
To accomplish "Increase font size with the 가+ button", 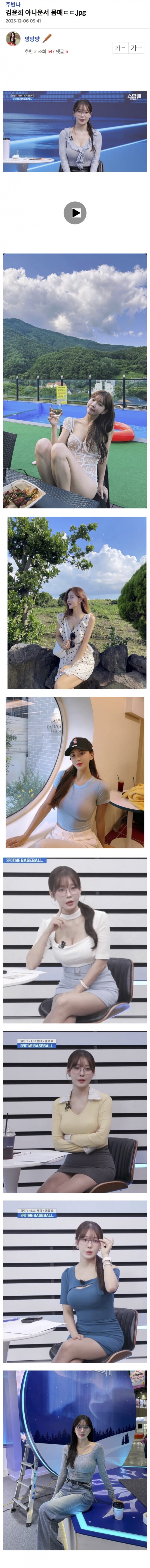I will (136, 48).
